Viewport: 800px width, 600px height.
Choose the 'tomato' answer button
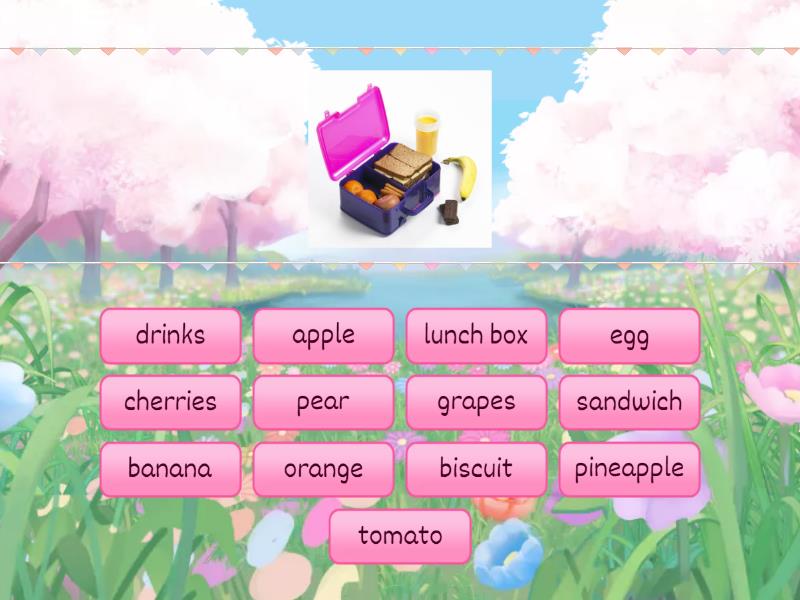click(400, 536)
